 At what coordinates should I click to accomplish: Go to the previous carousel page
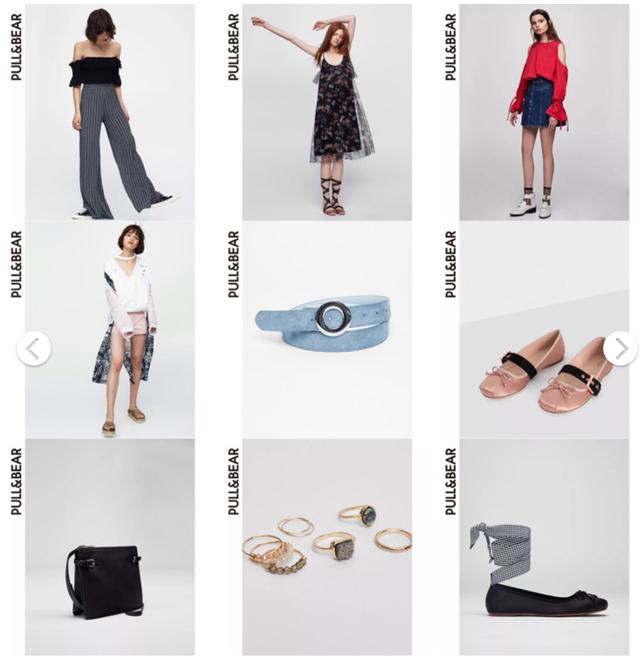(34, 349)
